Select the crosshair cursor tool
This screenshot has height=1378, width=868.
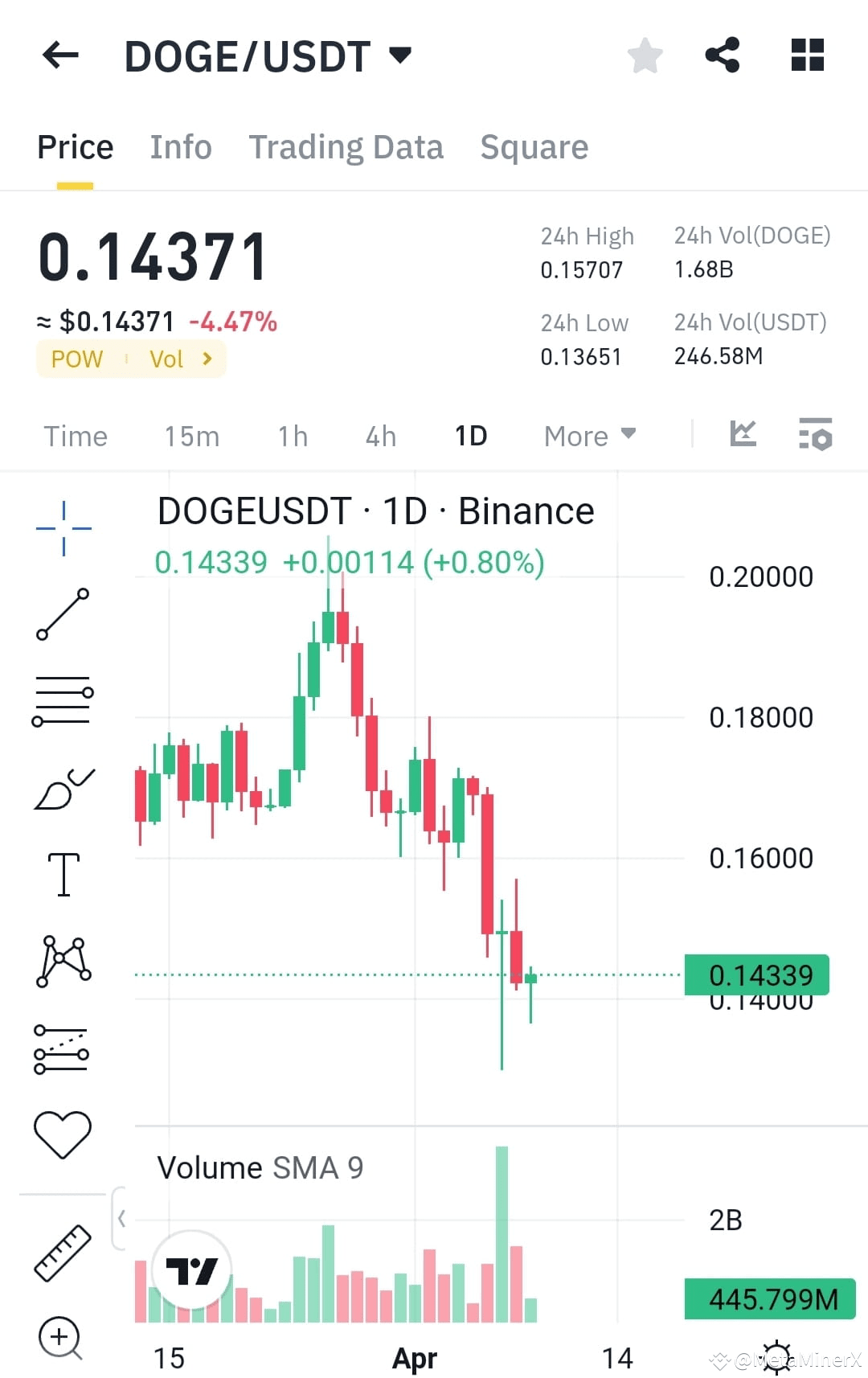click(x=63, y=527)
